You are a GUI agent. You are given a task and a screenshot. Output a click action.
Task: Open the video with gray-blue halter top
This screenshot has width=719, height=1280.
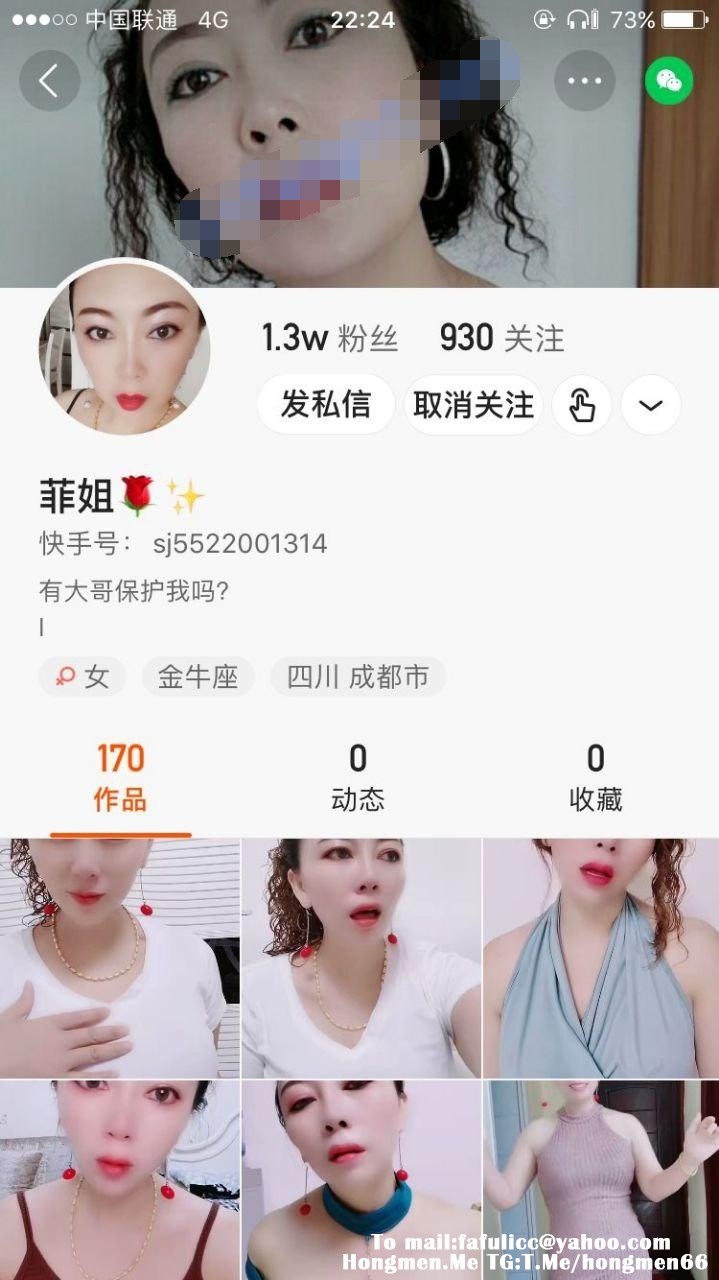[x=601, y=957]
